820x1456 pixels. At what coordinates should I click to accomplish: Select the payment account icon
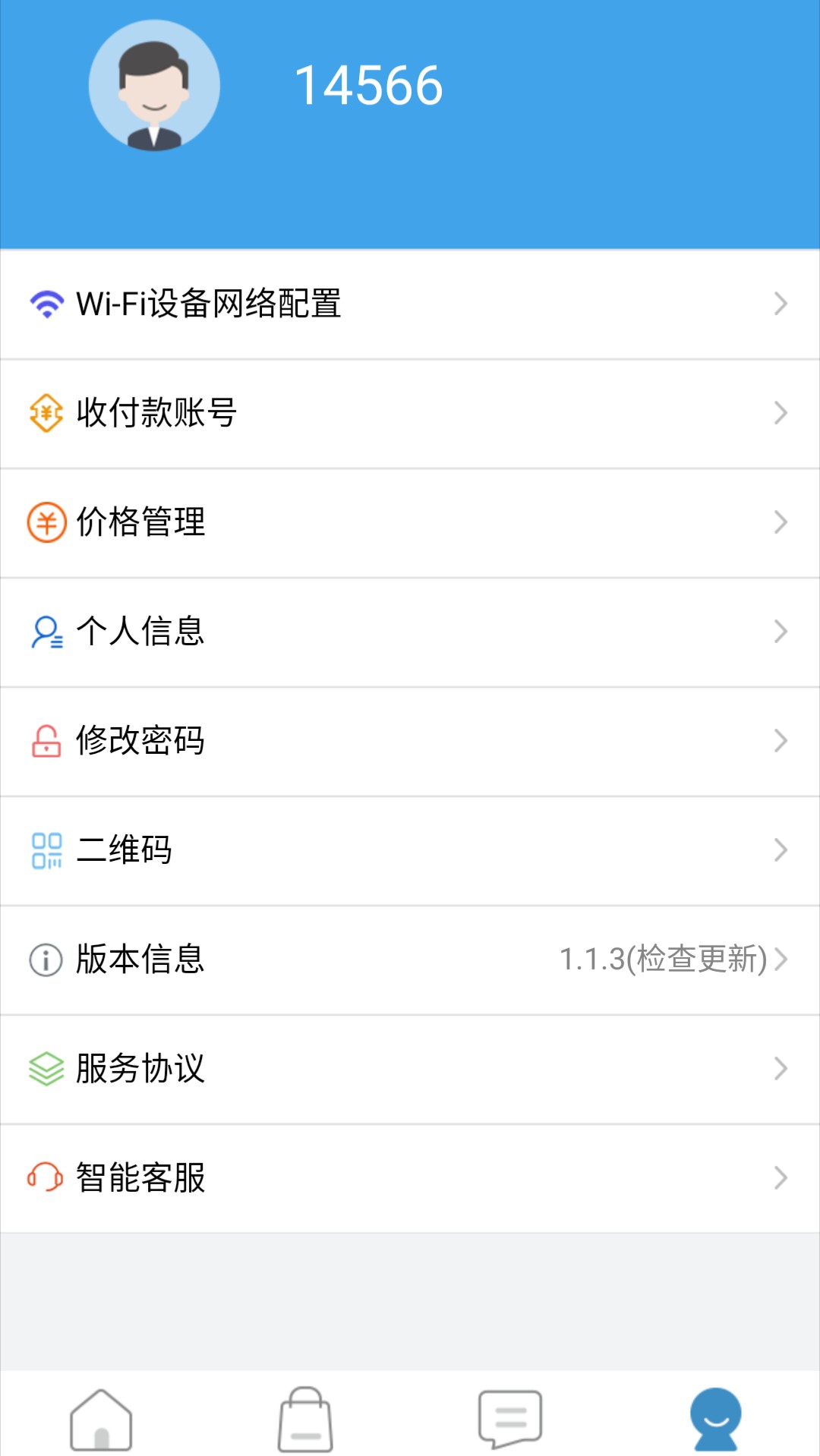tap(46, 413)
